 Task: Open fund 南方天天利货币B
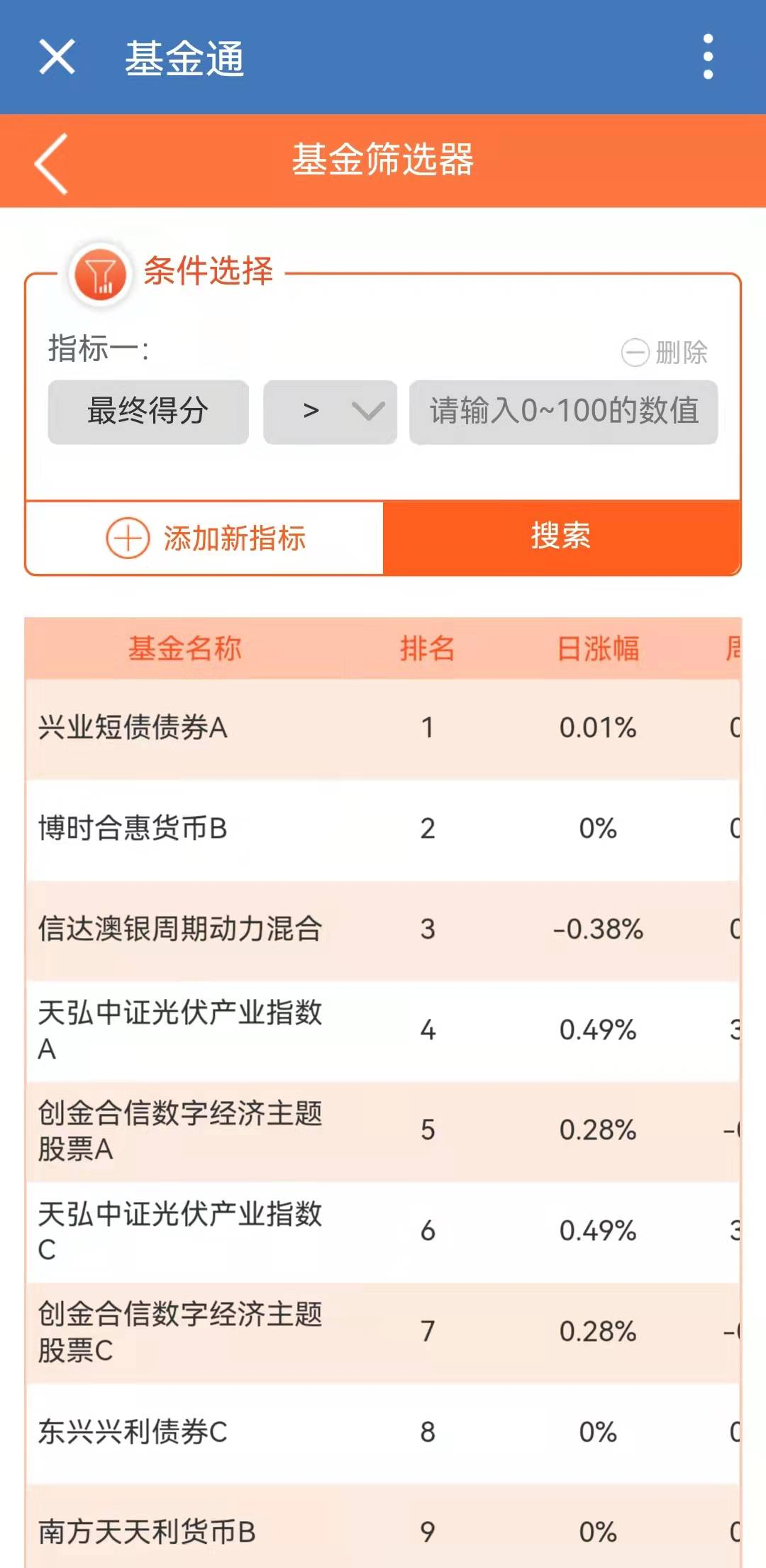tap(147, 1532)
